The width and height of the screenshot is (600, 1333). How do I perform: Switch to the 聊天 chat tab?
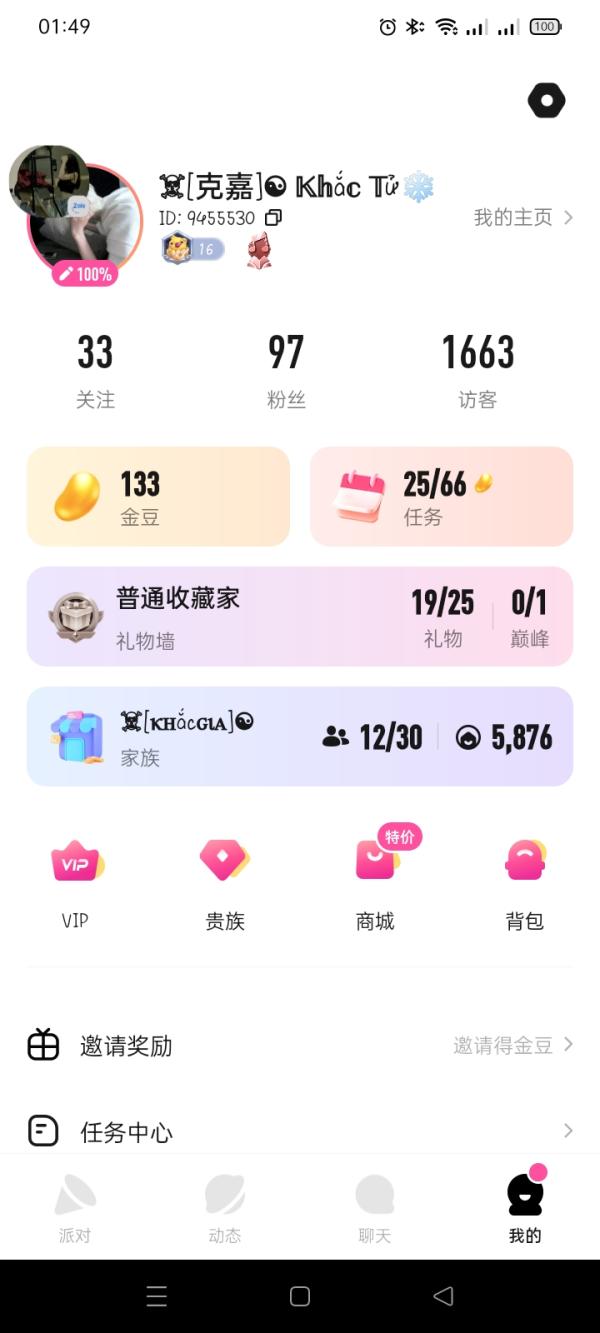(375, 1208)
